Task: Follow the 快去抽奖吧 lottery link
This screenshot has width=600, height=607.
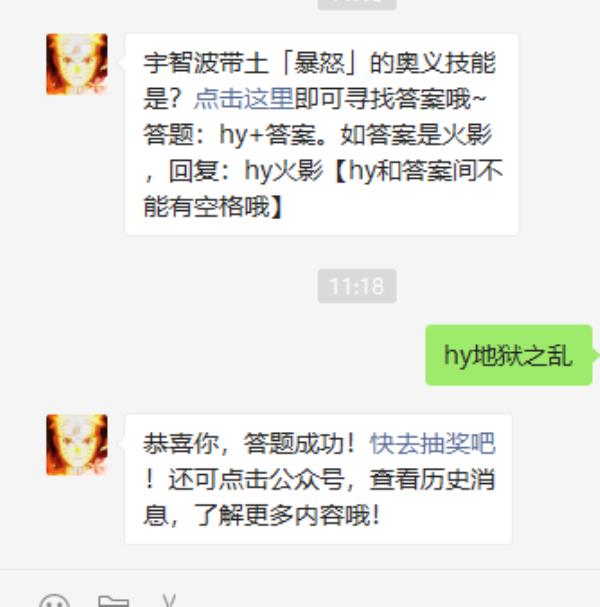Action: pos(432,444)
